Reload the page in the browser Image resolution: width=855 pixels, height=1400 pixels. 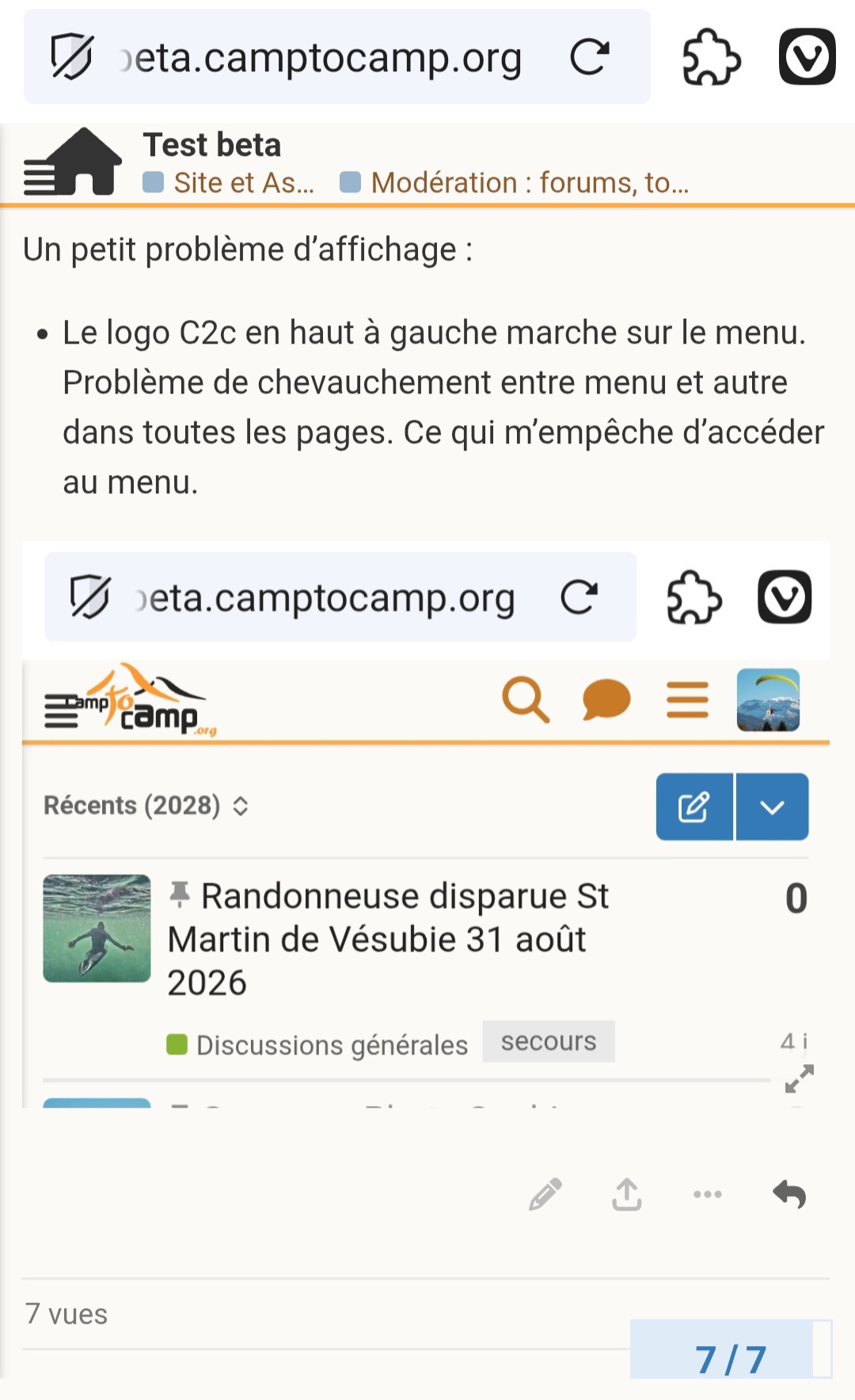(x=590, y=56)
